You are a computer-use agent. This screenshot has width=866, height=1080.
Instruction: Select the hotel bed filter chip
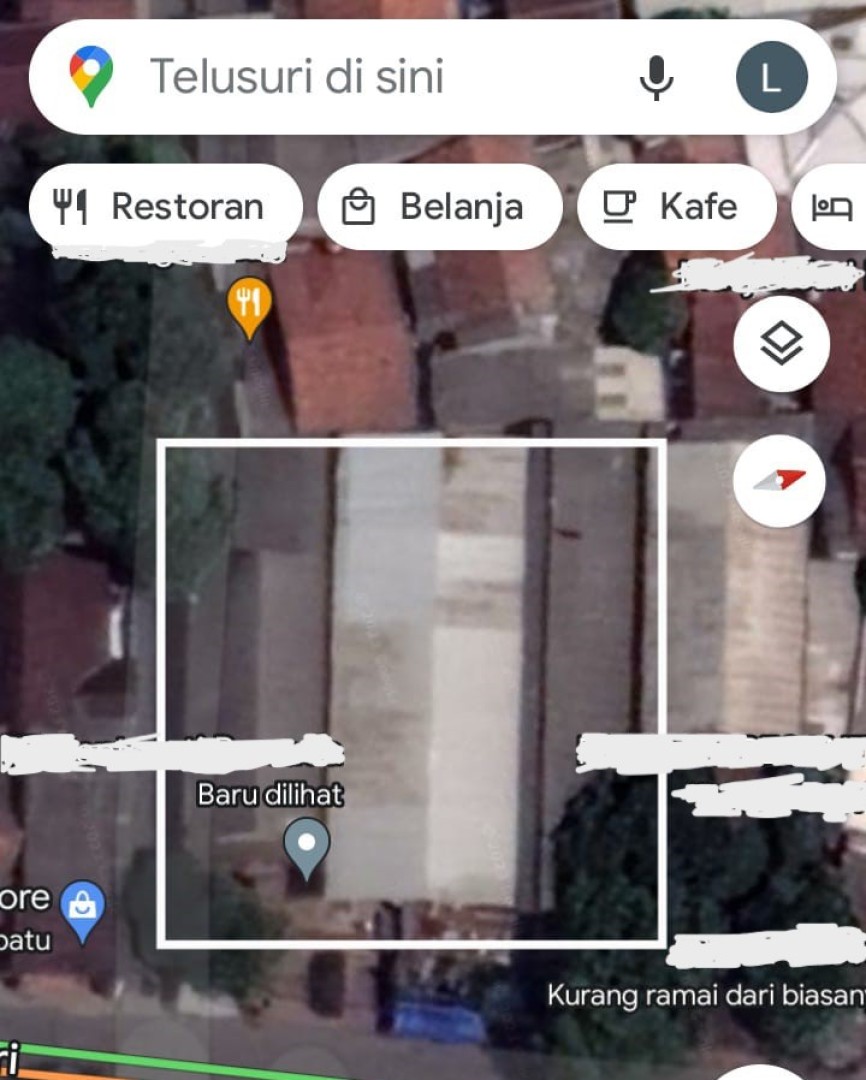coord(832,207)
